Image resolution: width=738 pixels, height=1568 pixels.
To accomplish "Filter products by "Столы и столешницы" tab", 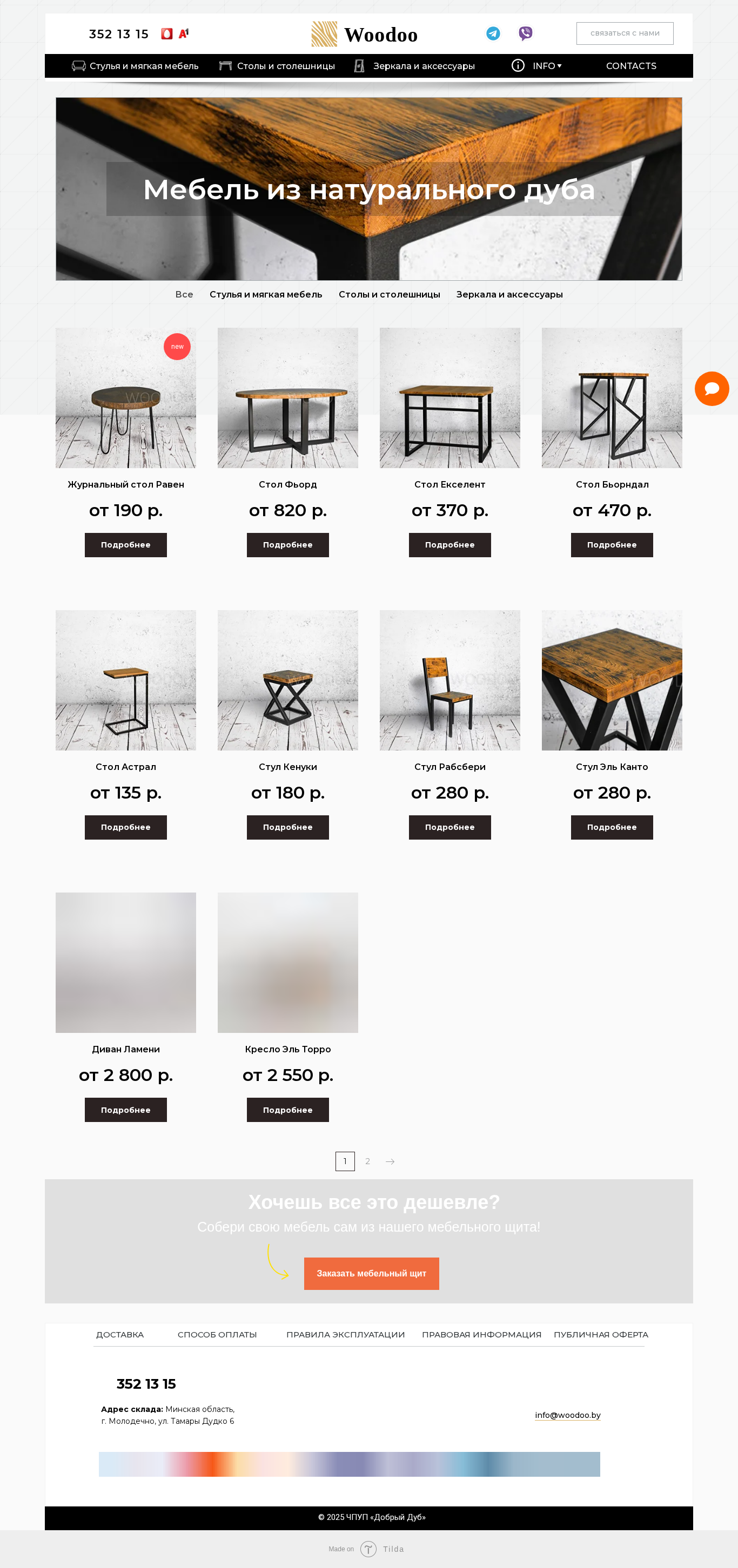I will (389, 295).
